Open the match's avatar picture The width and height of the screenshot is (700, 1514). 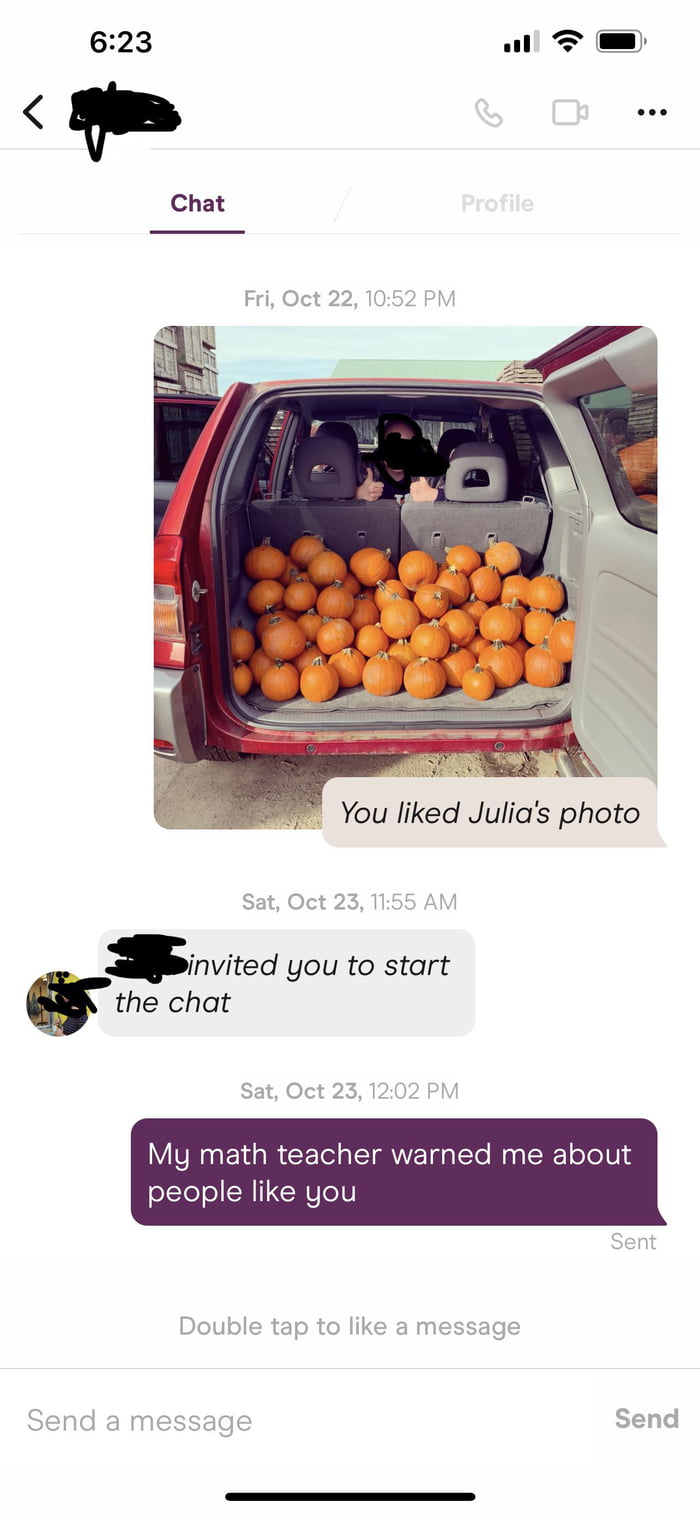(x=58, y=1003)
